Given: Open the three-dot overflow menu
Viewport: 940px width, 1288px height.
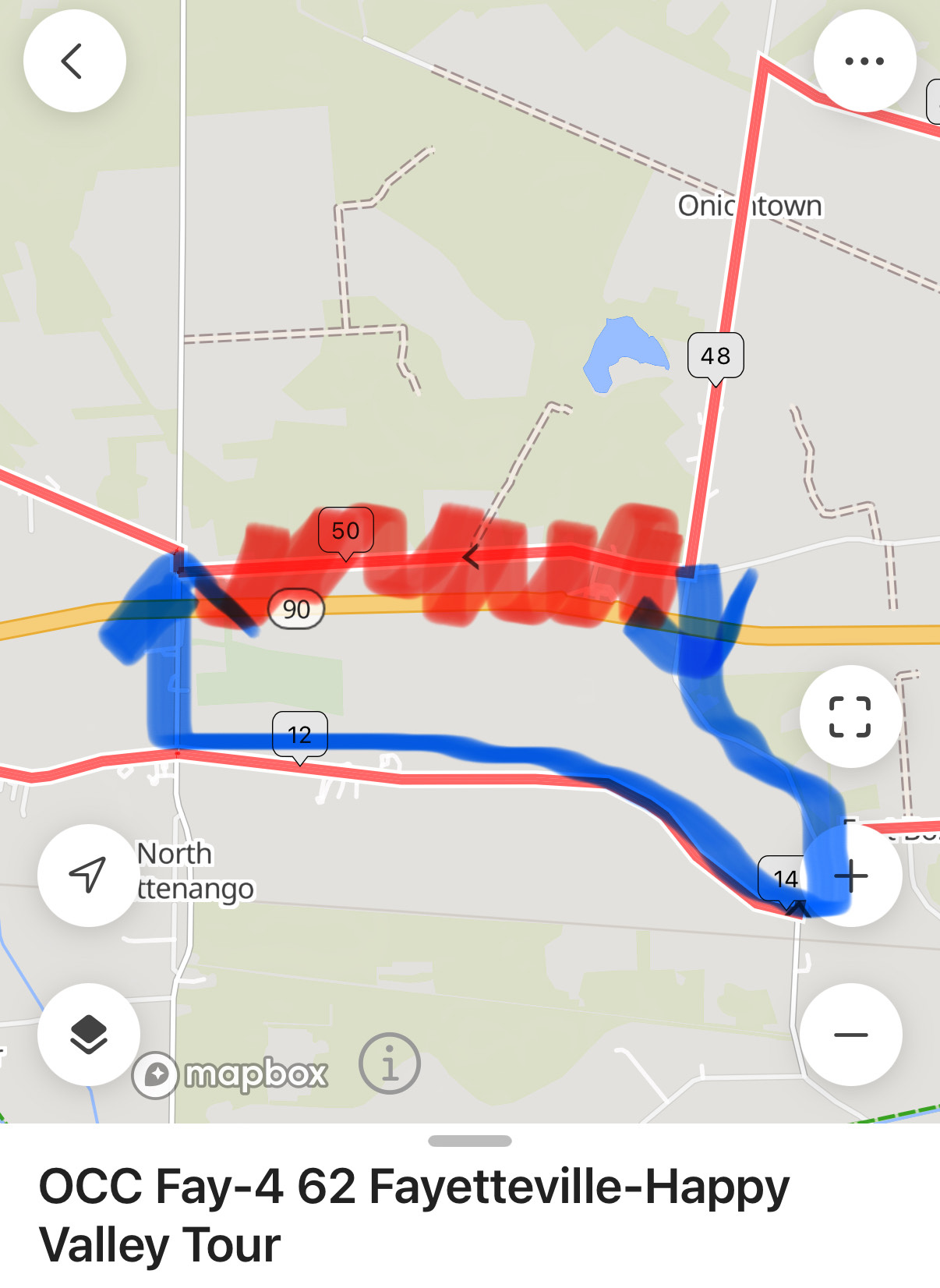Looking at the screenshot, I should click(864, 62).
